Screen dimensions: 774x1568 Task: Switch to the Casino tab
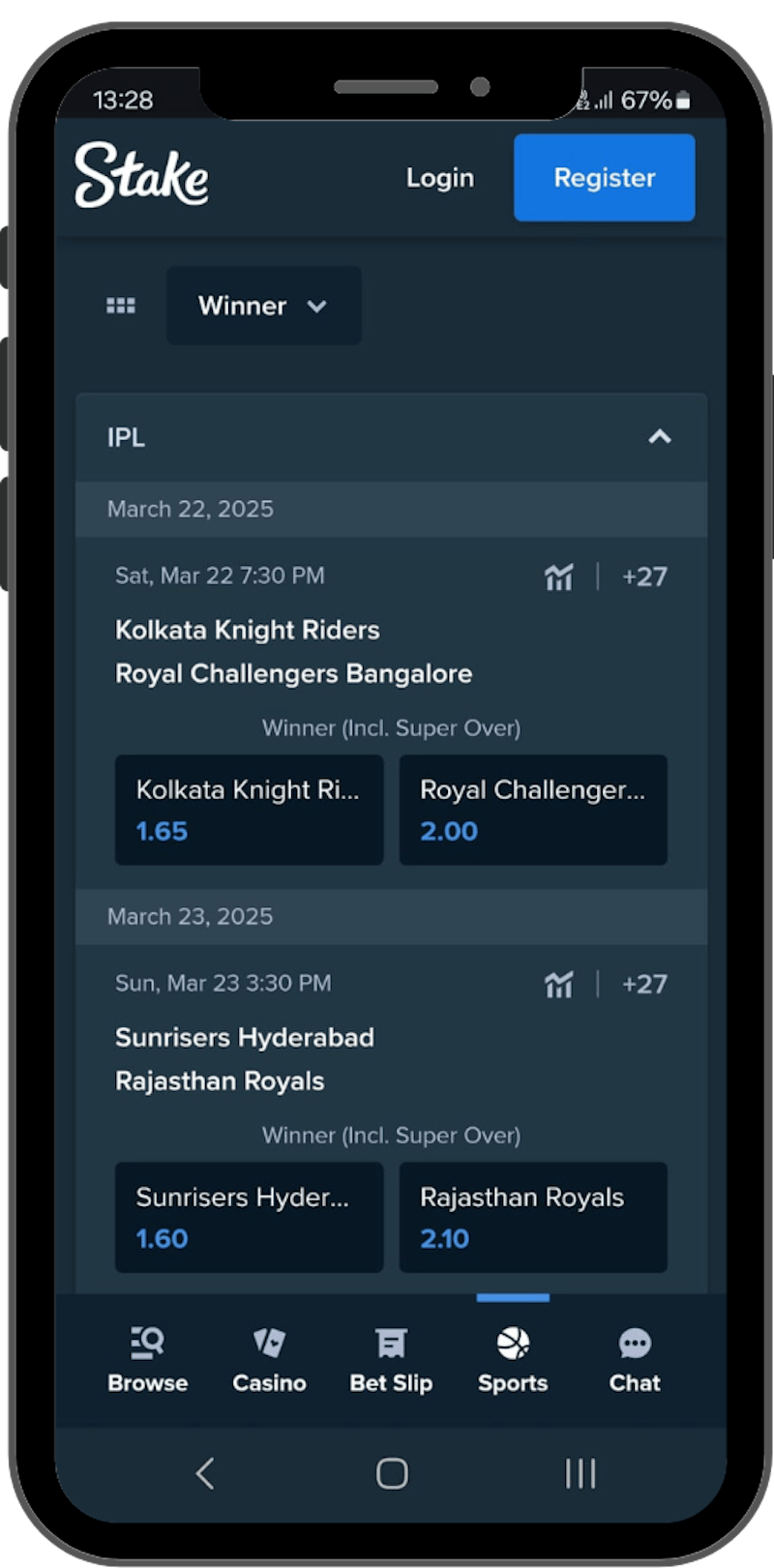(x=269, y=1359)
